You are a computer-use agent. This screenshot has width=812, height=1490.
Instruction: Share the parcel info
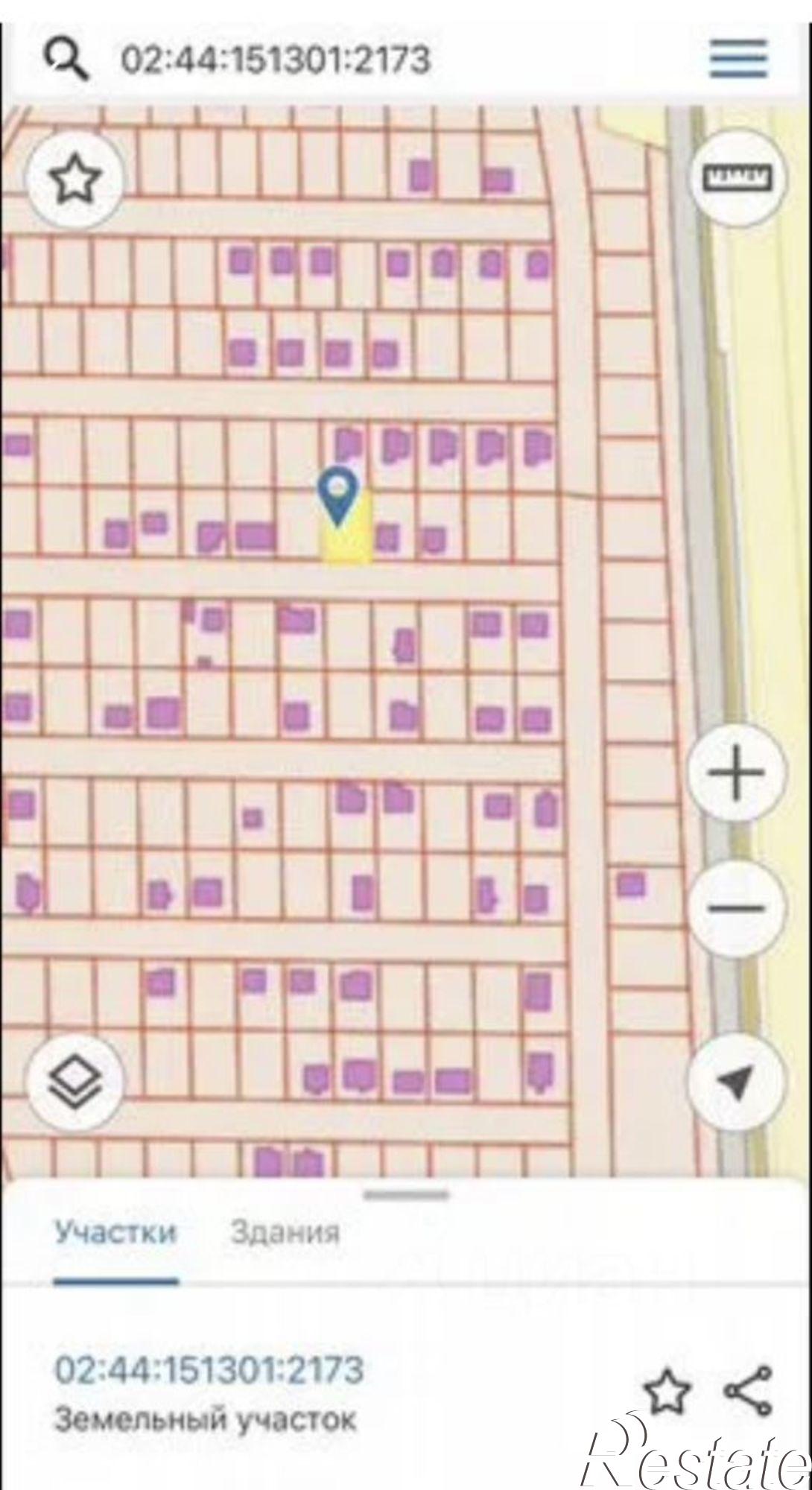point(749,1389)
